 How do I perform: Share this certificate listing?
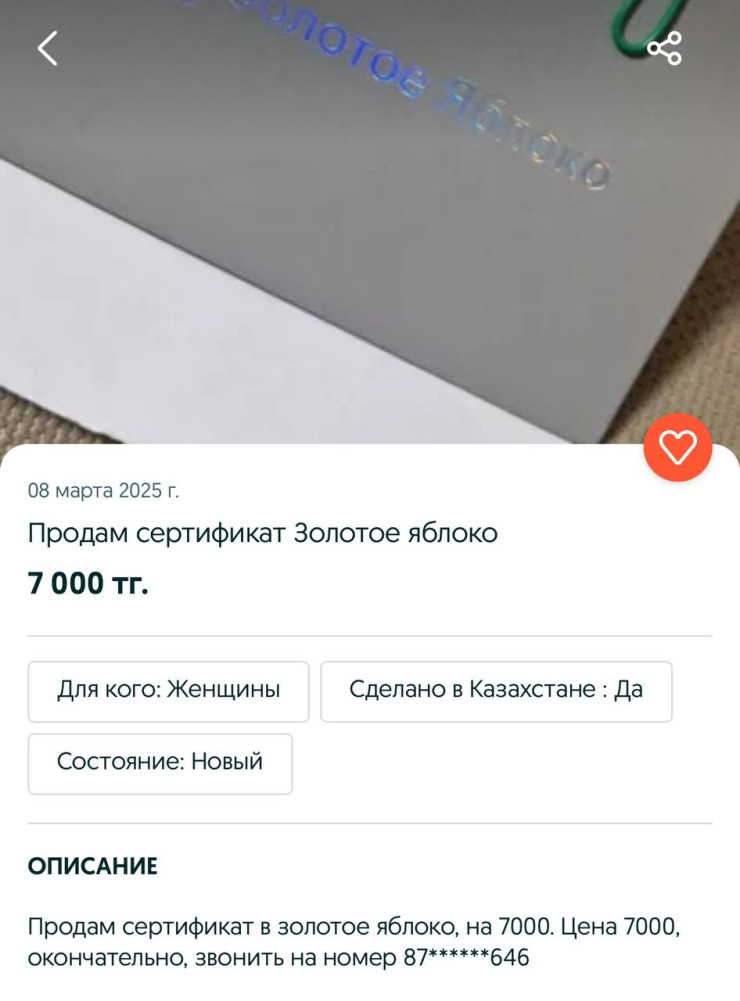pos(664,48)
